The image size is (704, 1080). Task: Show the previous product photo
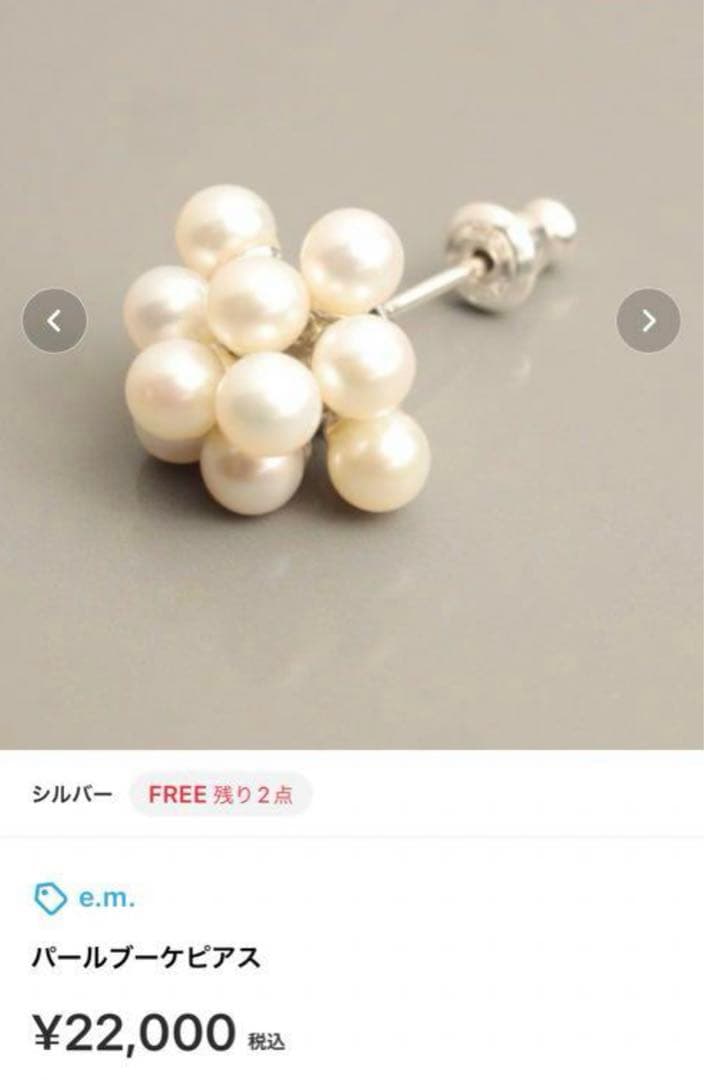coord(55,321)
